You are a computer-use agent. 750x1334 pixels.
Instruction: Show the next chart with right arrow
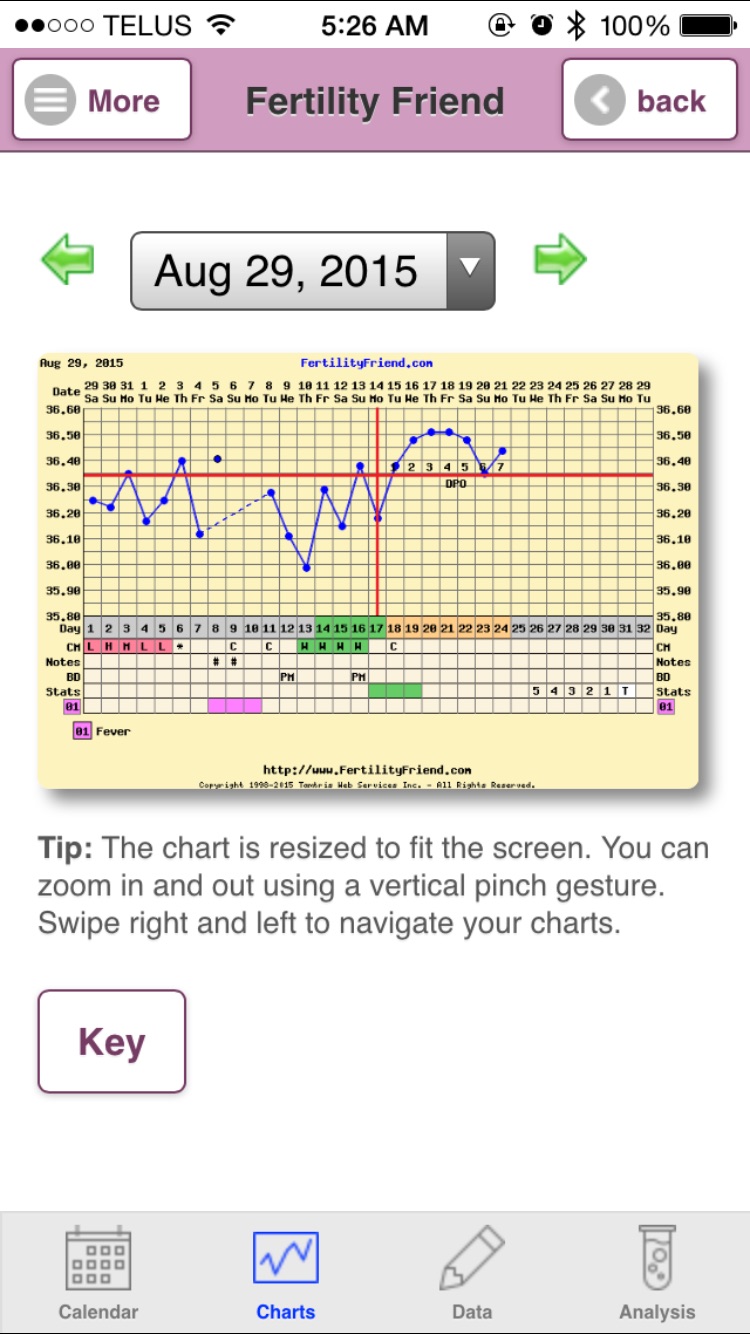click(x=559, y=260)
